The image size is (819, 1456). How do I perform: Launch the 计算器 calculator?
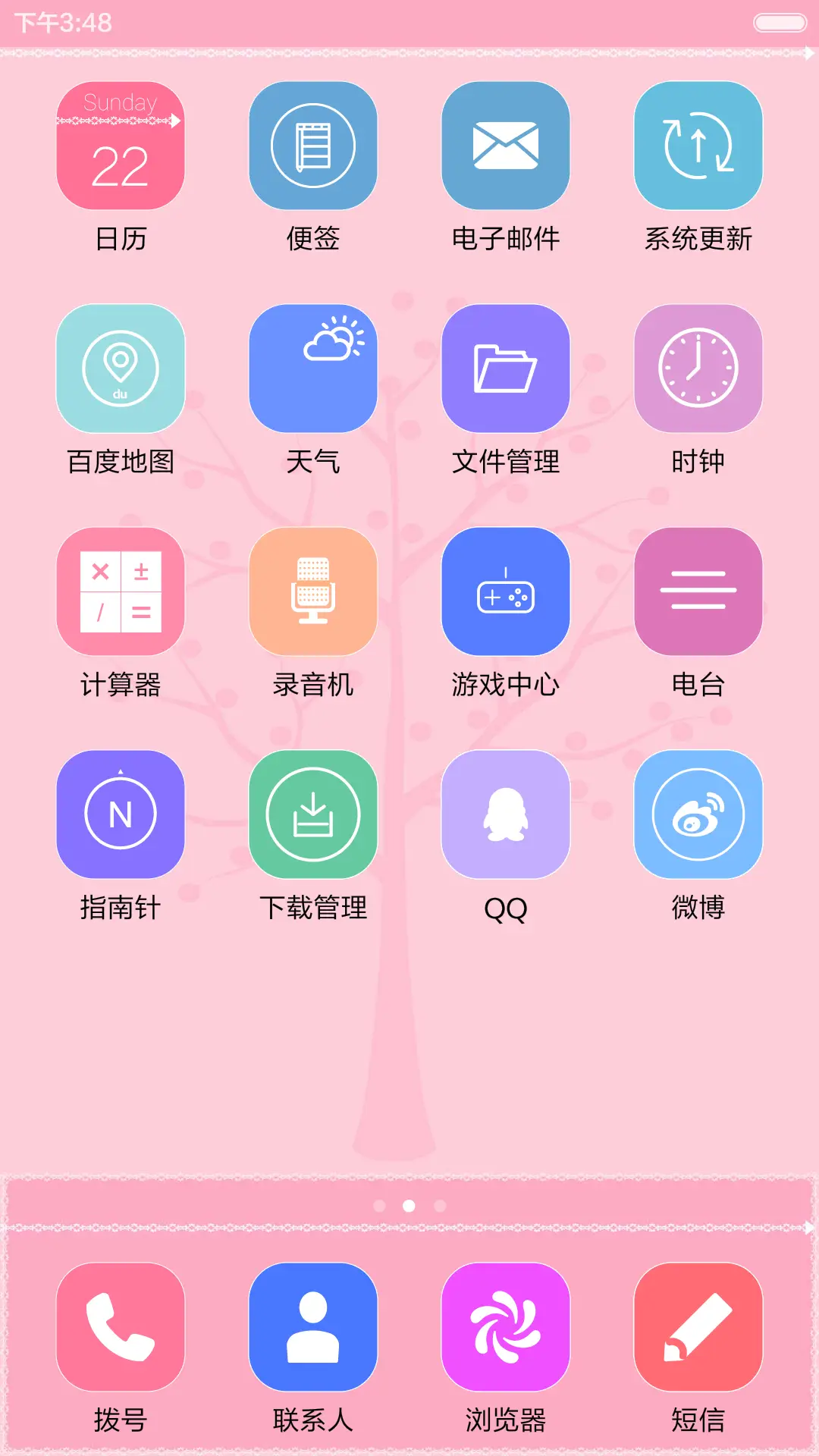point(120,590)
